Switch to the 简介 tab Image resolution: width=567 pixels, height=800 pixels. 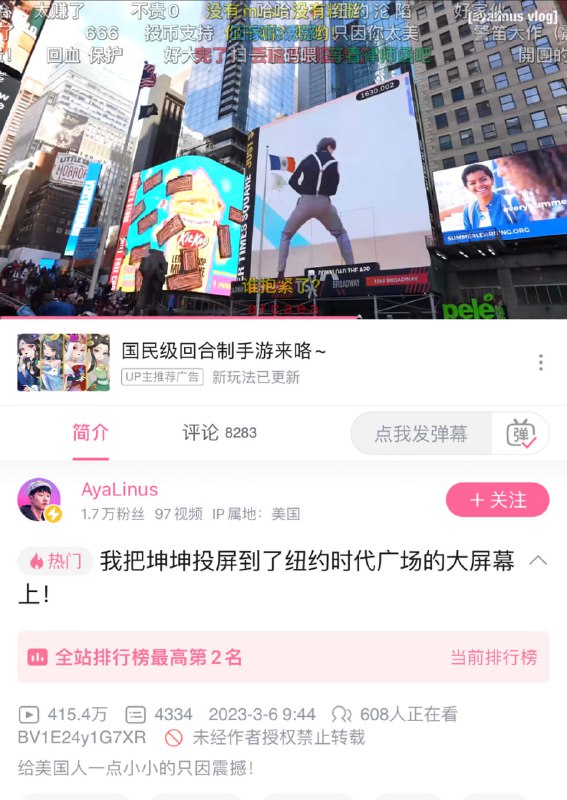(x=90, y=433)
